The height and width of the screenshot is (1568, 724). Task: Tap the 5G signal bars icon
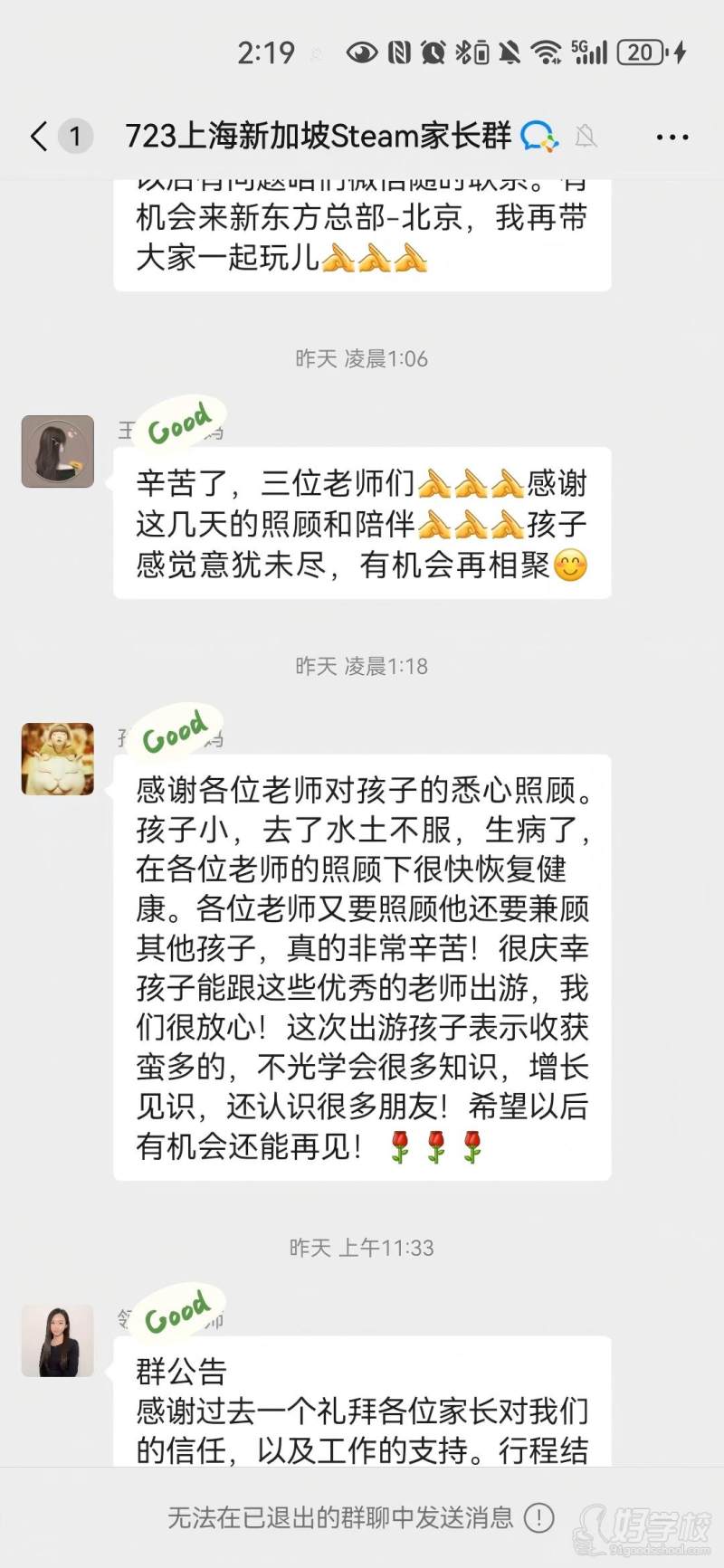588,52
